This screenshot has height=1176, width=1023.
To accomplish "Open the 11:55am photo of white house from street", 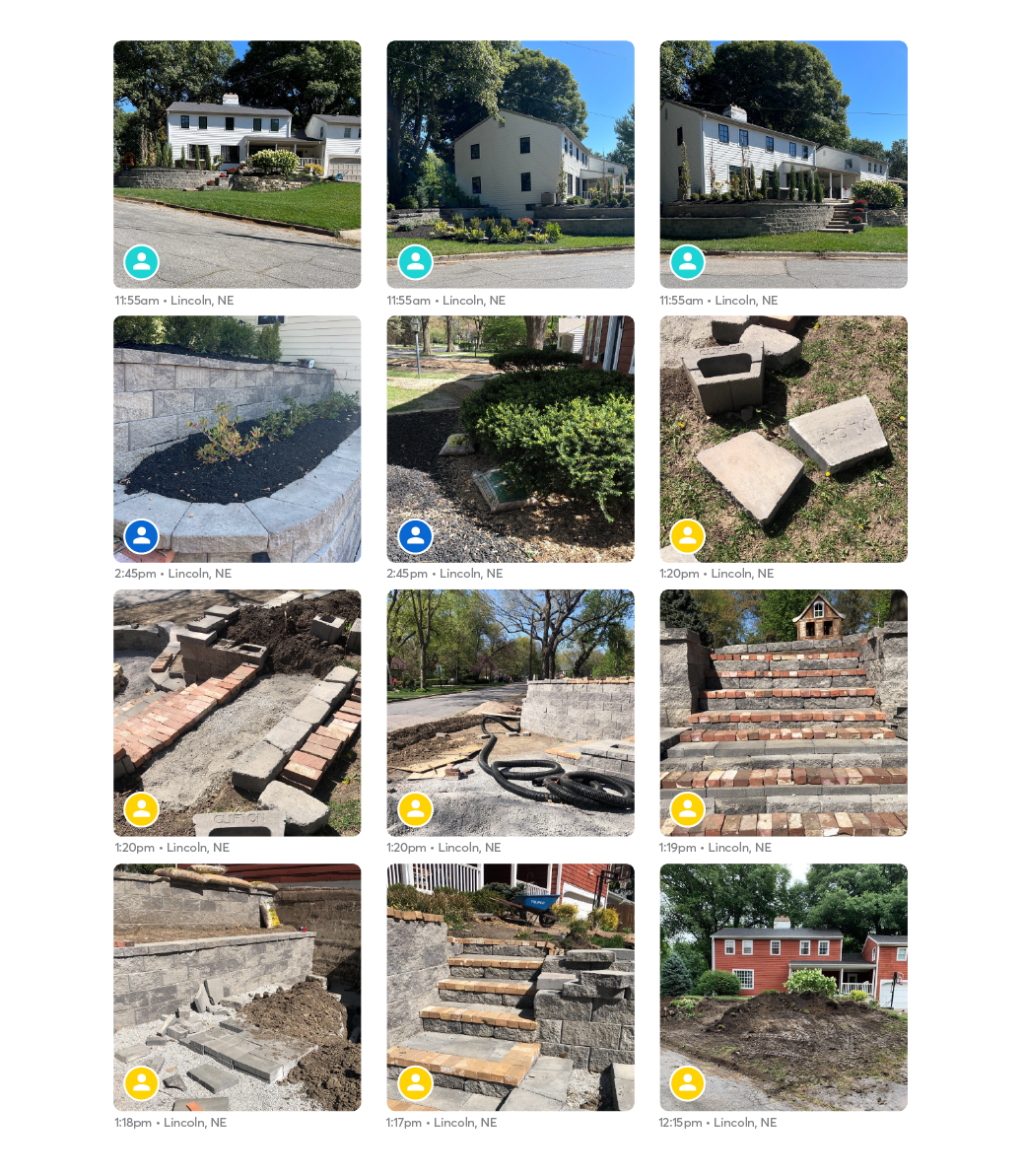I will coord(237,148).
